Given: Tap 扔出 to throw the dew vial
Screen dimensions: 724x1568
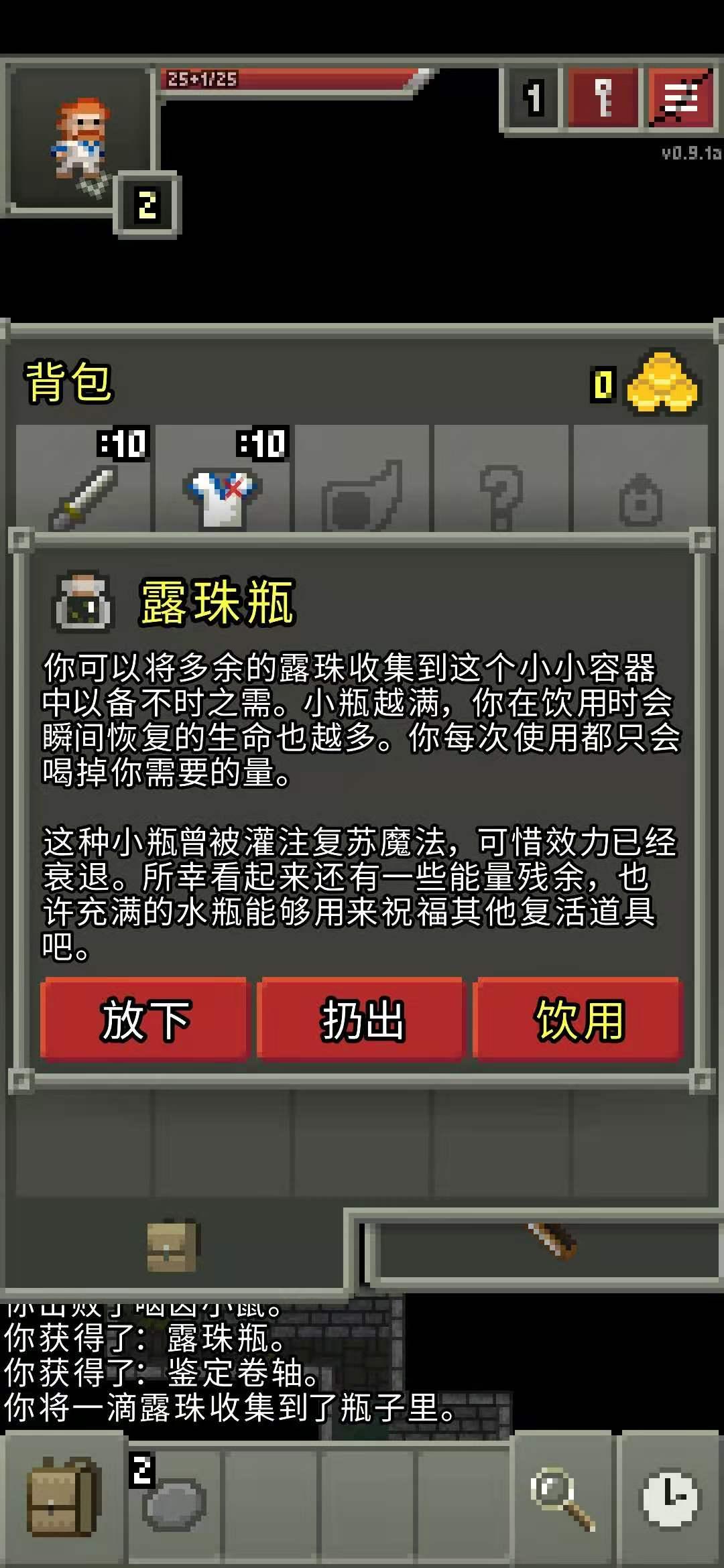Looking at the screenshot, I should (x=361, y=1019).
